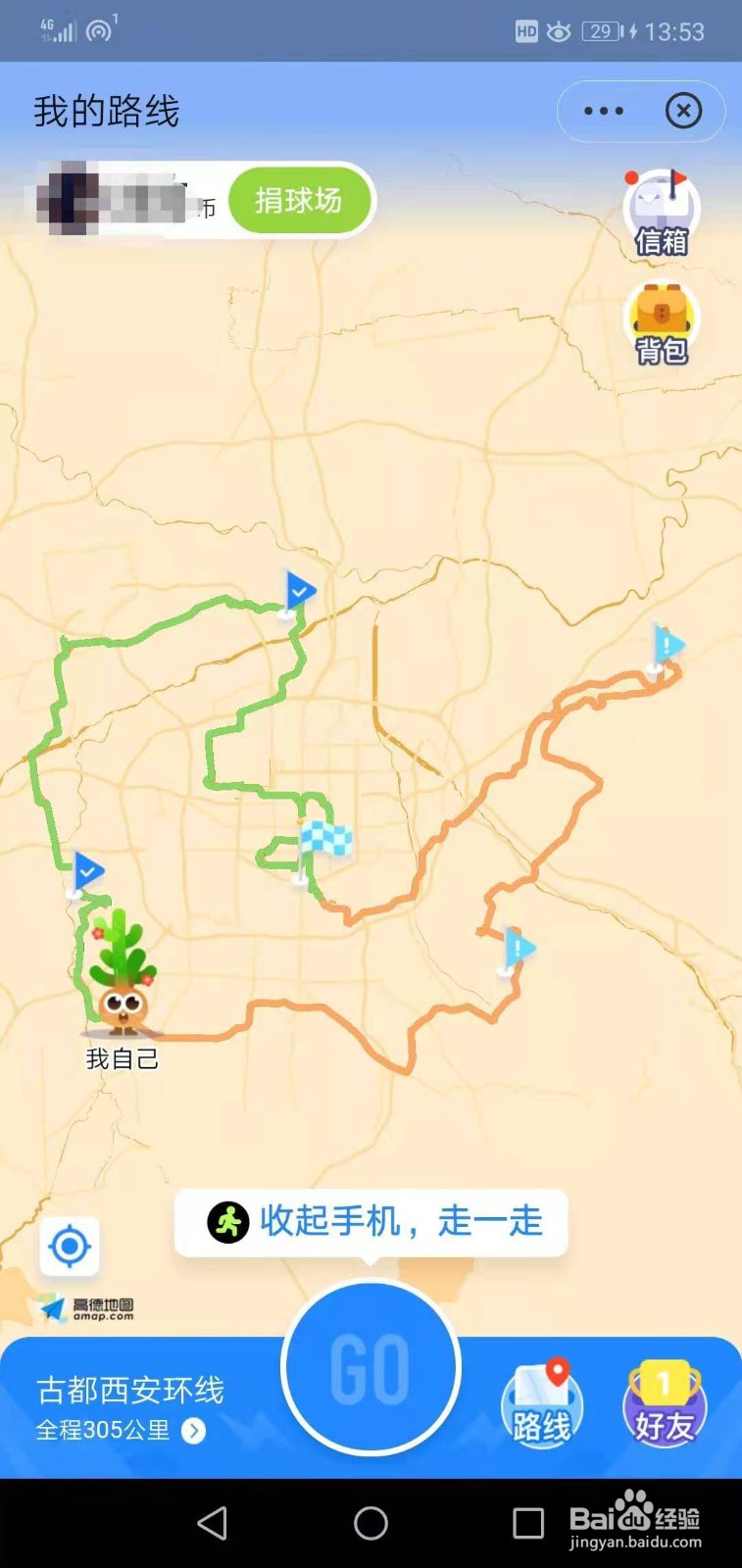The image size is (742, 1568).
Task: Tap the 收起手机，走一走 prompt banner
Action: [x=372, y=1221]
